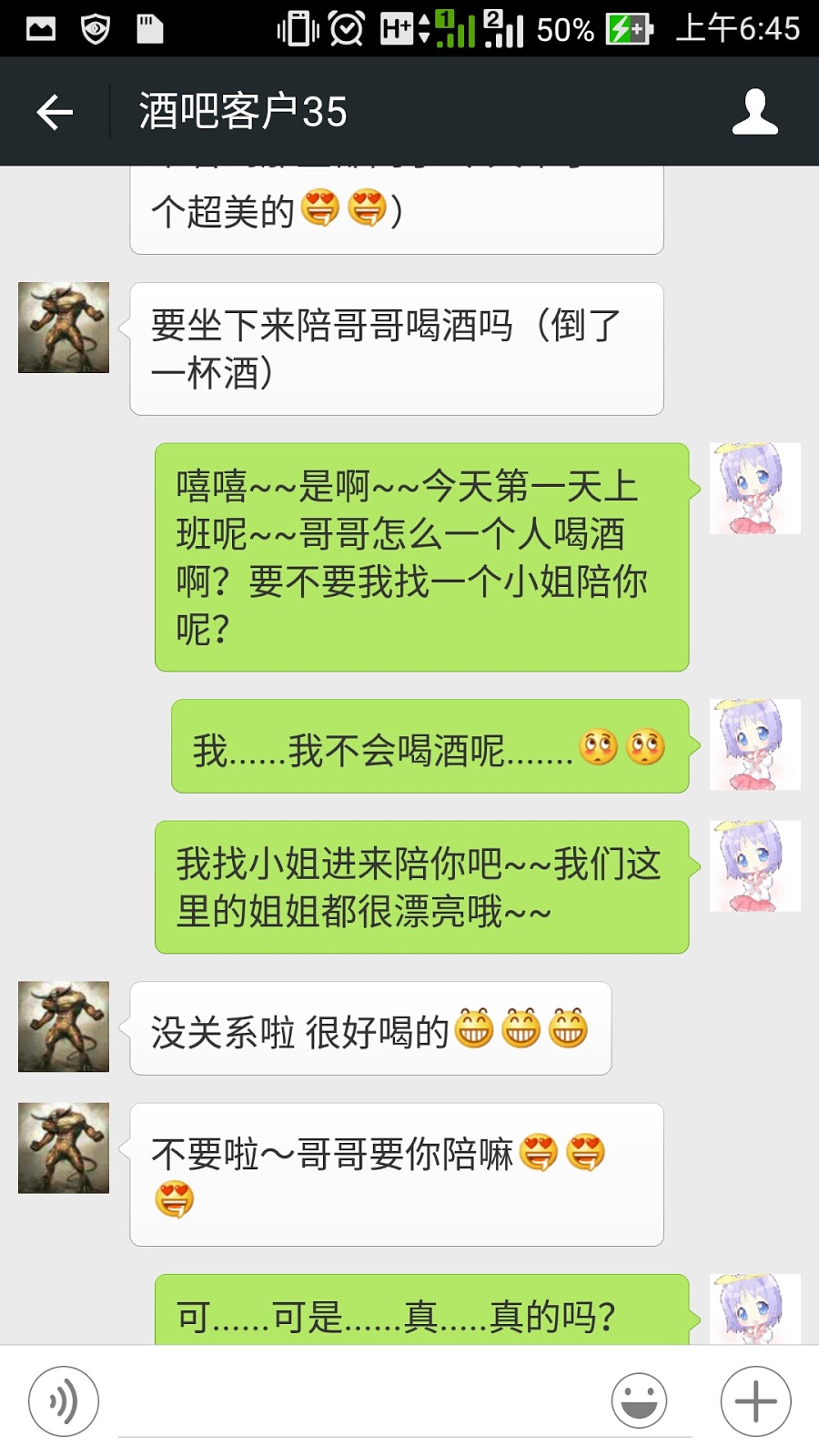This screenshot has width=819, height=1456.
Task: Open avatar beside 要坐下来陪哥哥喝酒吗 message
Action: click(64, 328)
